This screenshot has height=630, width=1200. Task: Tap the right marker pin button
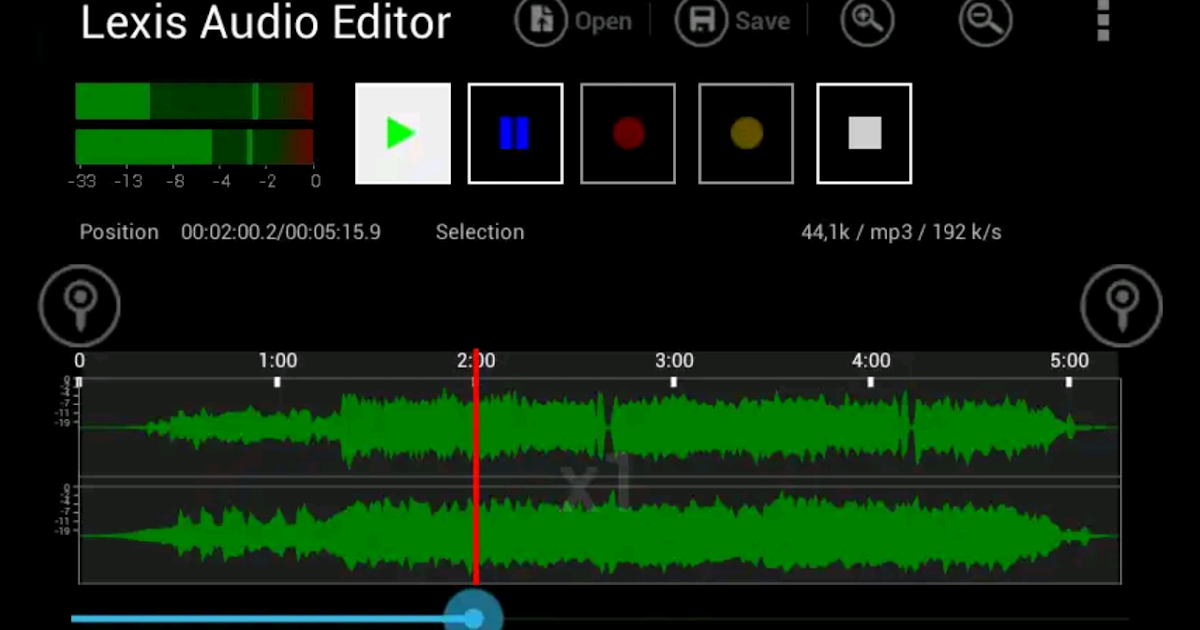pyautogui.click(x=1121, y=305)
